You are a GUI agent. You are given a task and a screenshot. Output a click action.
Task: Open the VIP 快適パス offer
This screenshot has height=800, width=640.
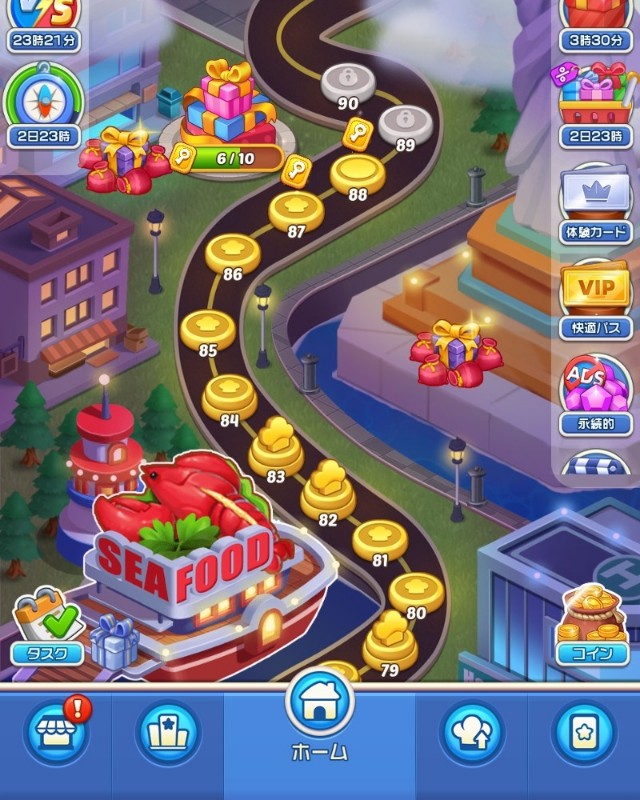596,300
